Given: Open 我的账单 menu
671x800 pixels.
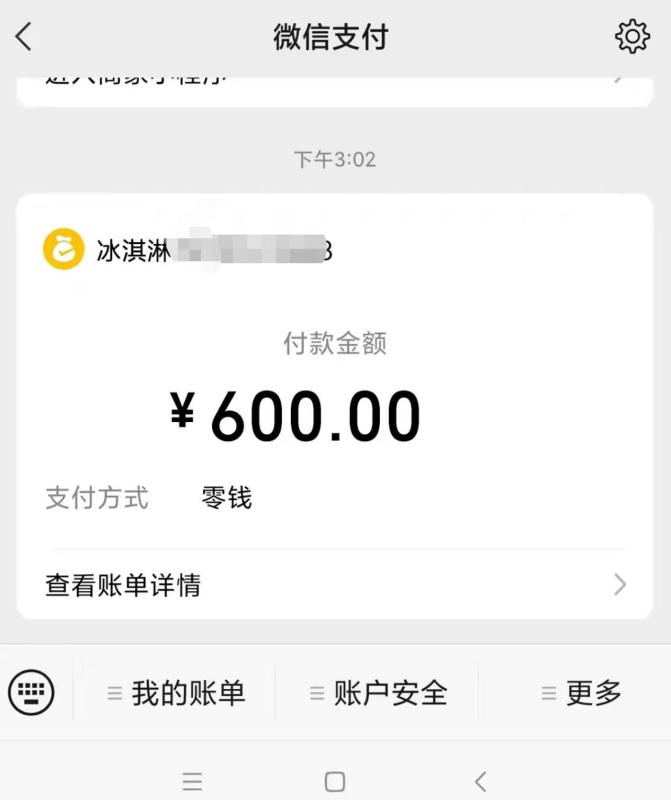Looking at the screenshot, I should [176, 692].
